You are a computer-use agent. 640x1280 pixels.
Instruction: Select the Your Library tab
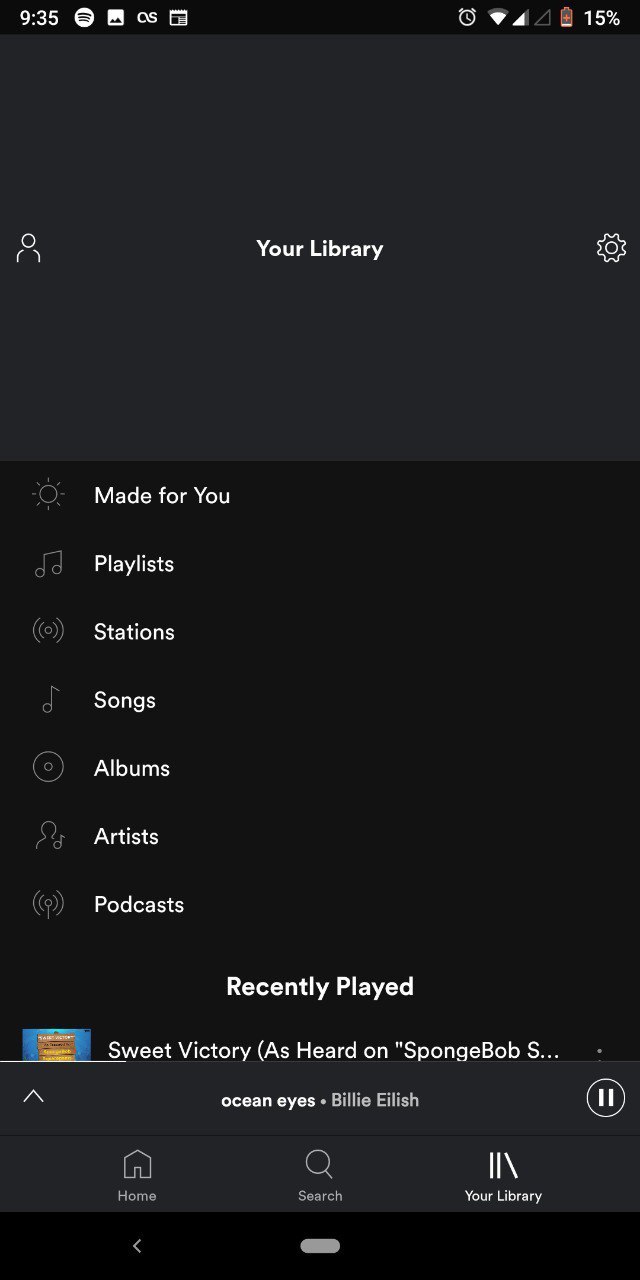pos(503,1175)
